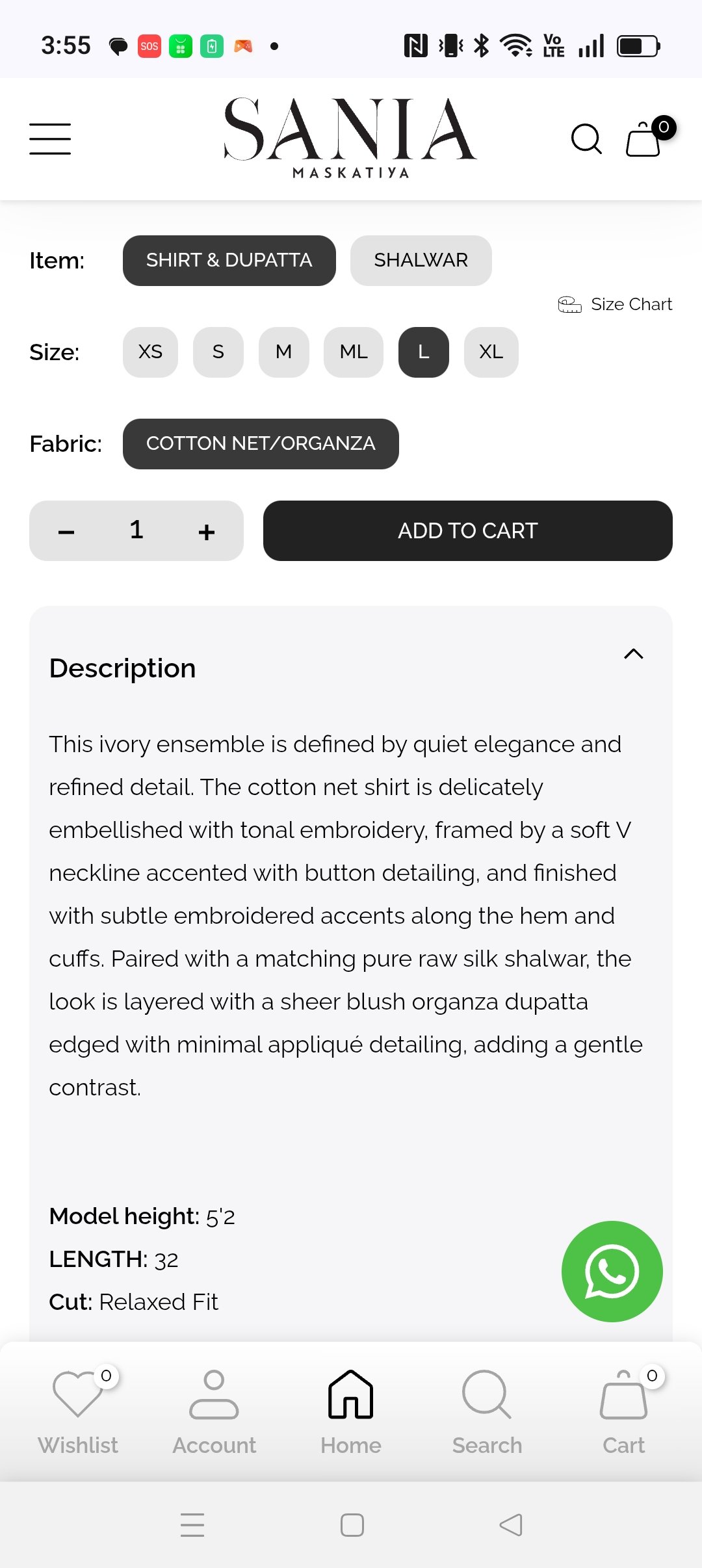Choose size ML
The image size is (702, 1568).
click(353, 352)
